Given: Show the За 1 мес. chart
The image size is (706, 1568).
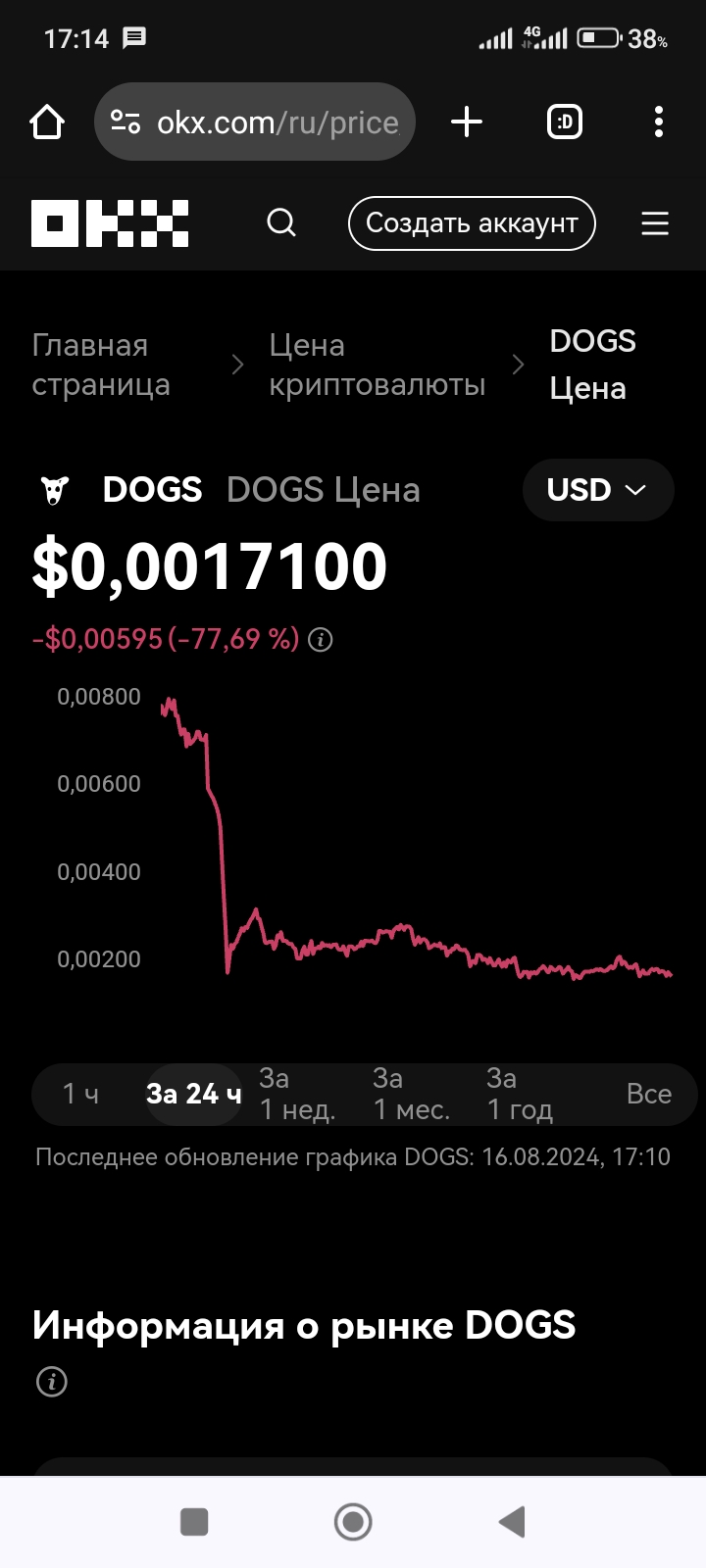Looking at the screenshot, I should (411, 1094).
